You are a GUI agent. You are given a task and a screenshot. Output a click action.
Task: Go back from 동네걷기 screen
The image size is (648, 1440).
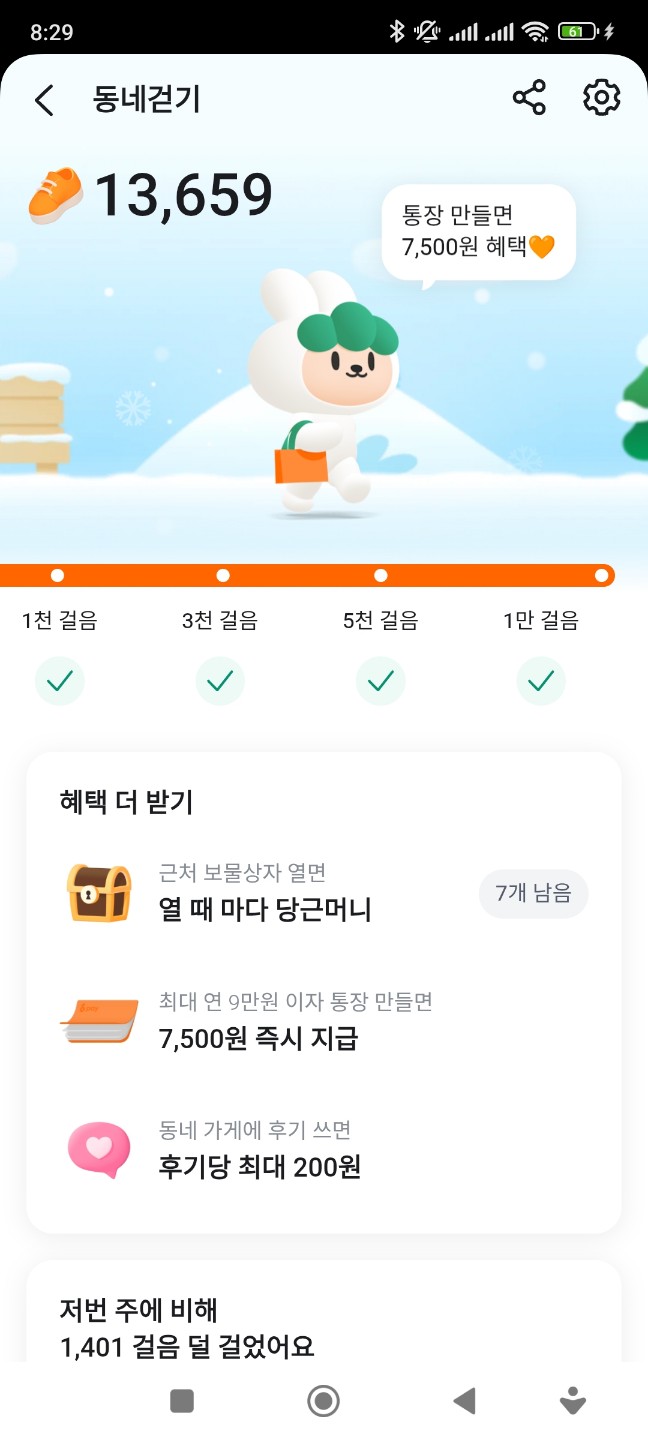coord(44,100)
